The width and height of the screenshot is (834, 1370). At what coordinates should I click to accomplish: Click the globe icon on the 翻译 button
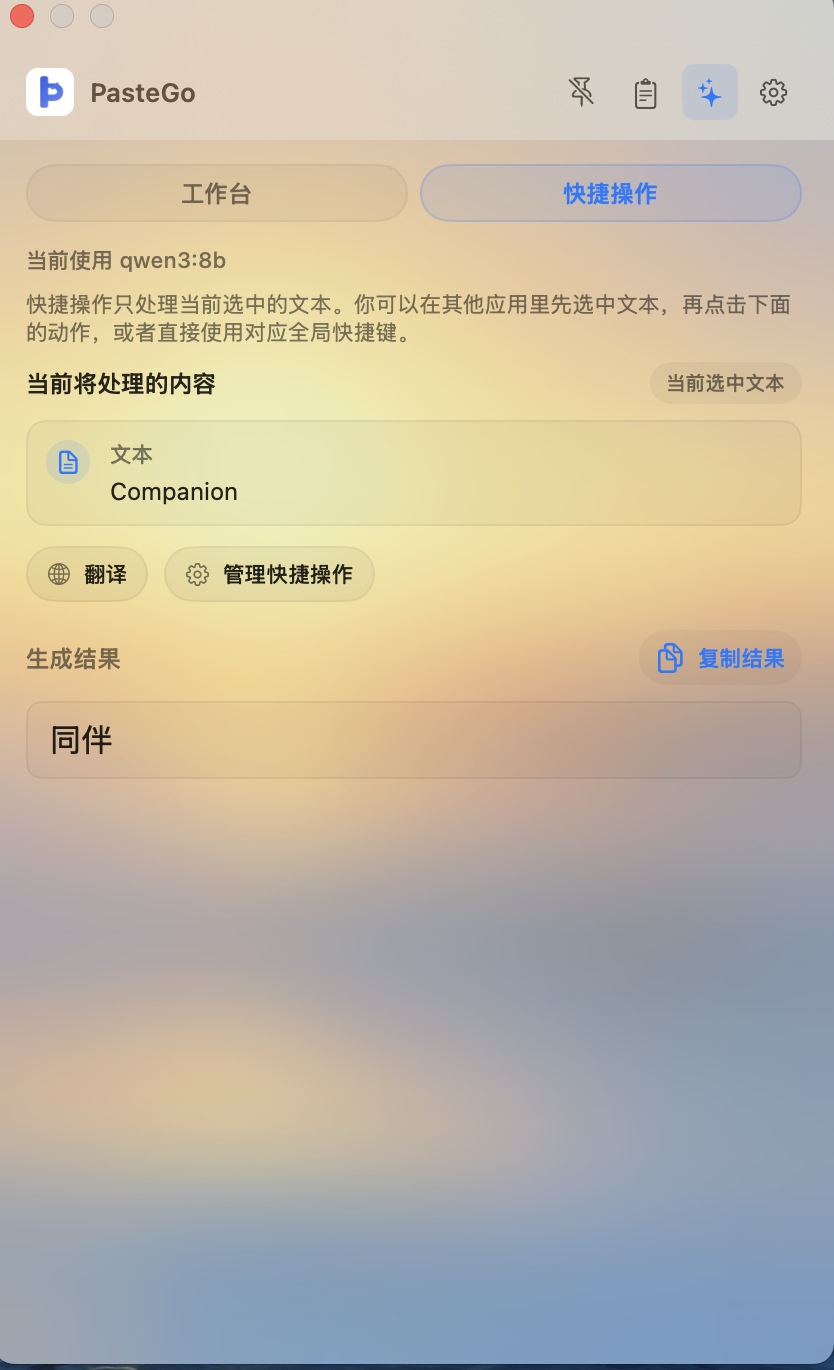[58, 573]
